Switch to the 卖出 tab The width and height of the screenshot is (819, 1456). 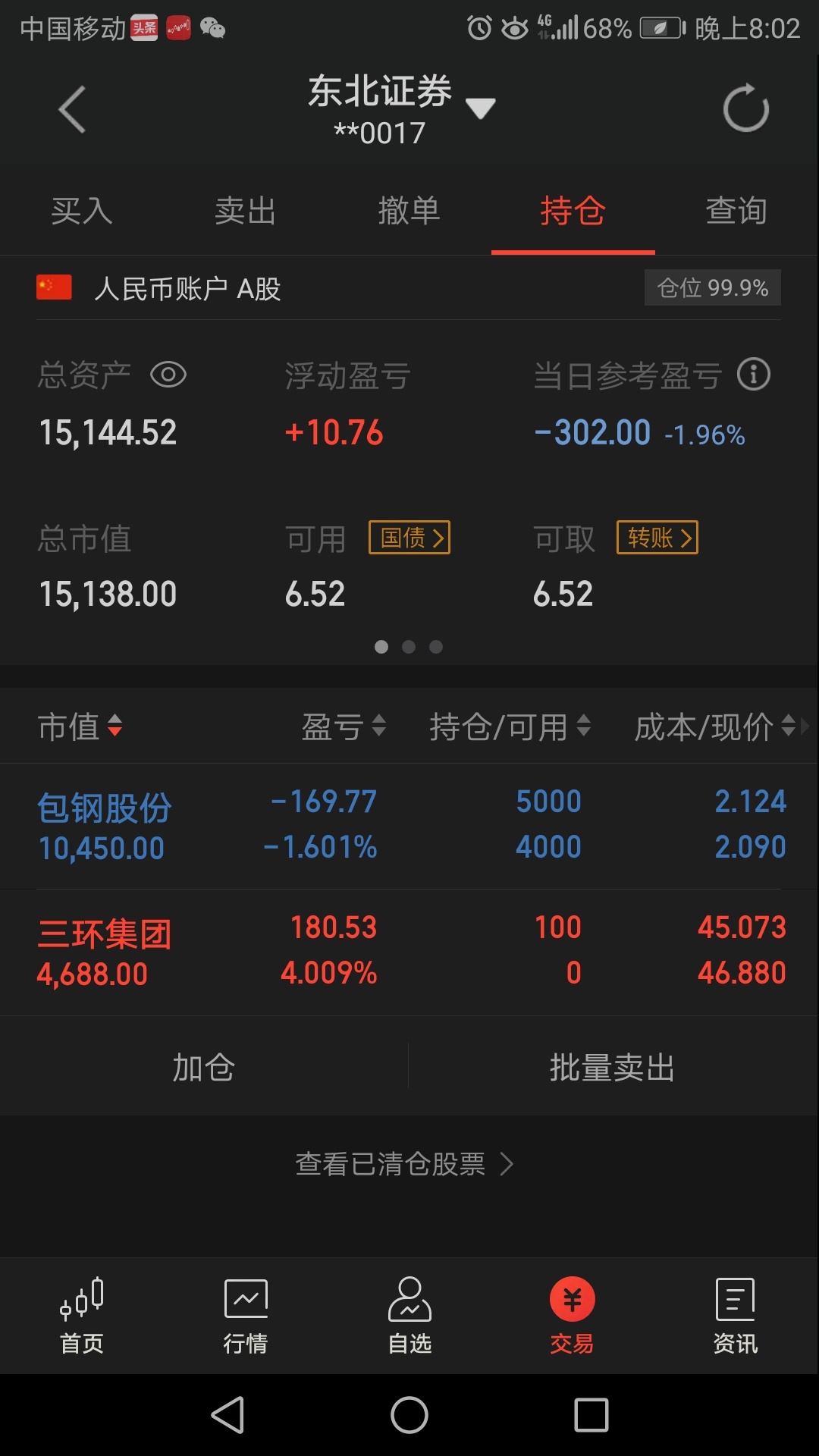(x=246, y=211)
